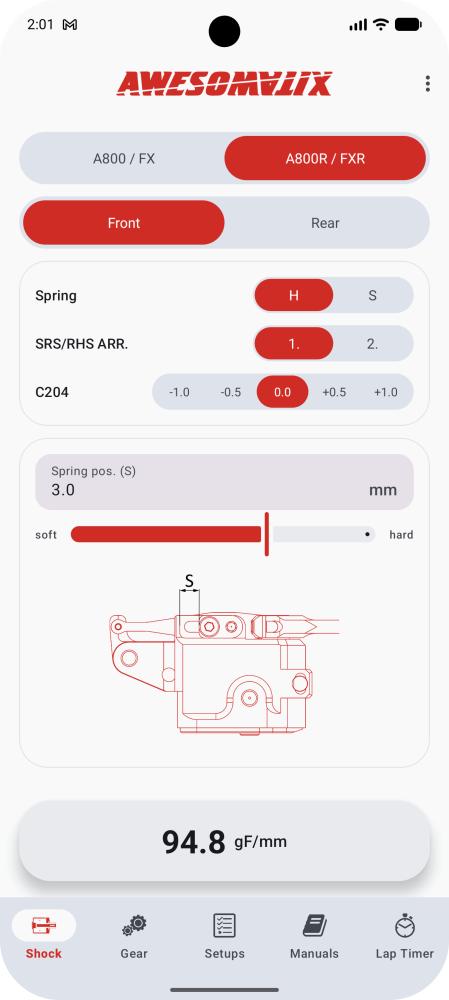Switch to the A800 / FX model
Image resolution: width=449 pixels, height=1000 pixels.
coord(124,158)
